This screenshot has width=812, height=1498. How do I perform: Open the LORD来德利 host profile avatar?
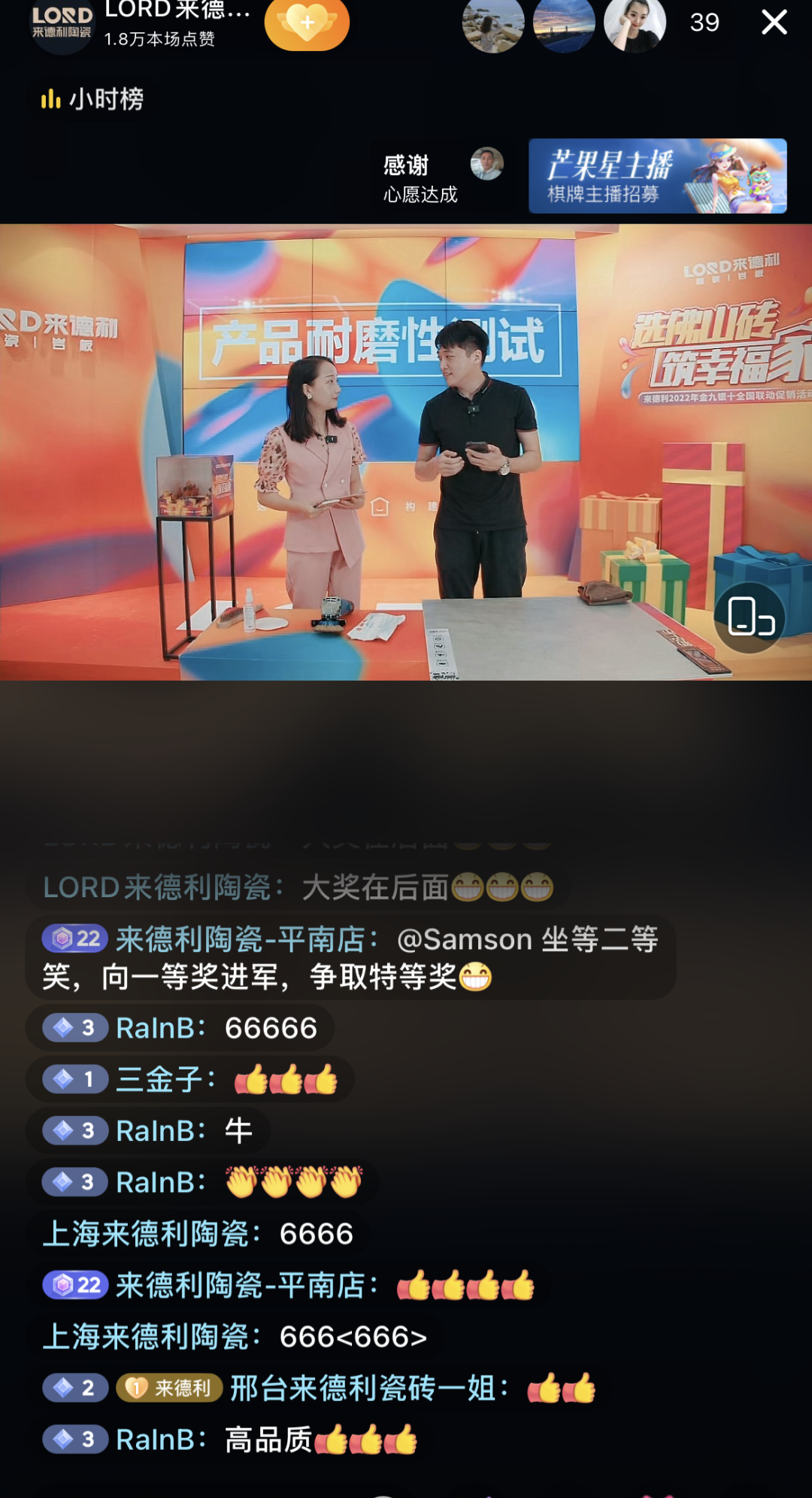[x=62, y=24]
